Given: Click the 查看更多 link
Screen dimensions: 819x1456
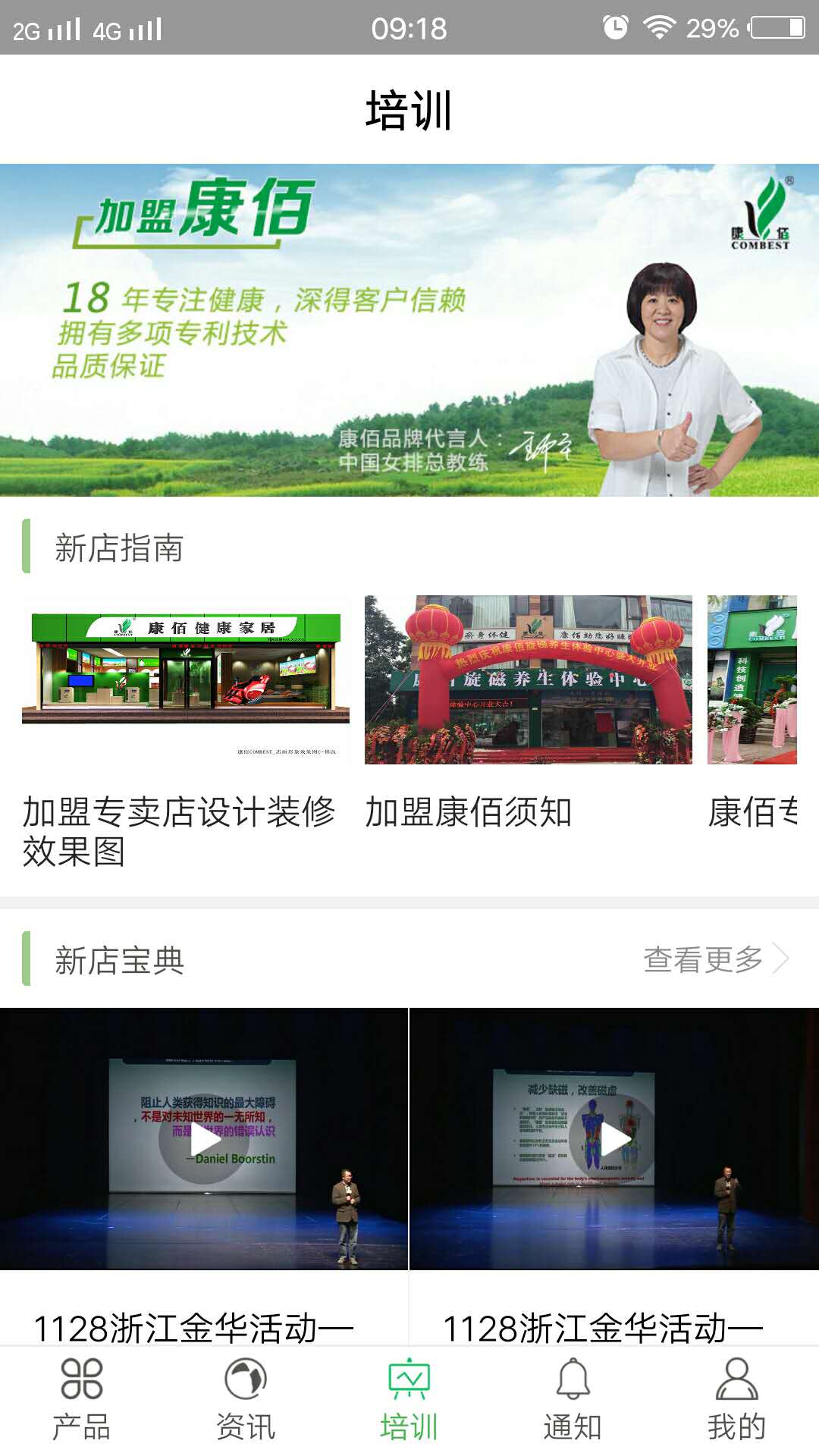Looking at the screenshot, I should (704, 958).
